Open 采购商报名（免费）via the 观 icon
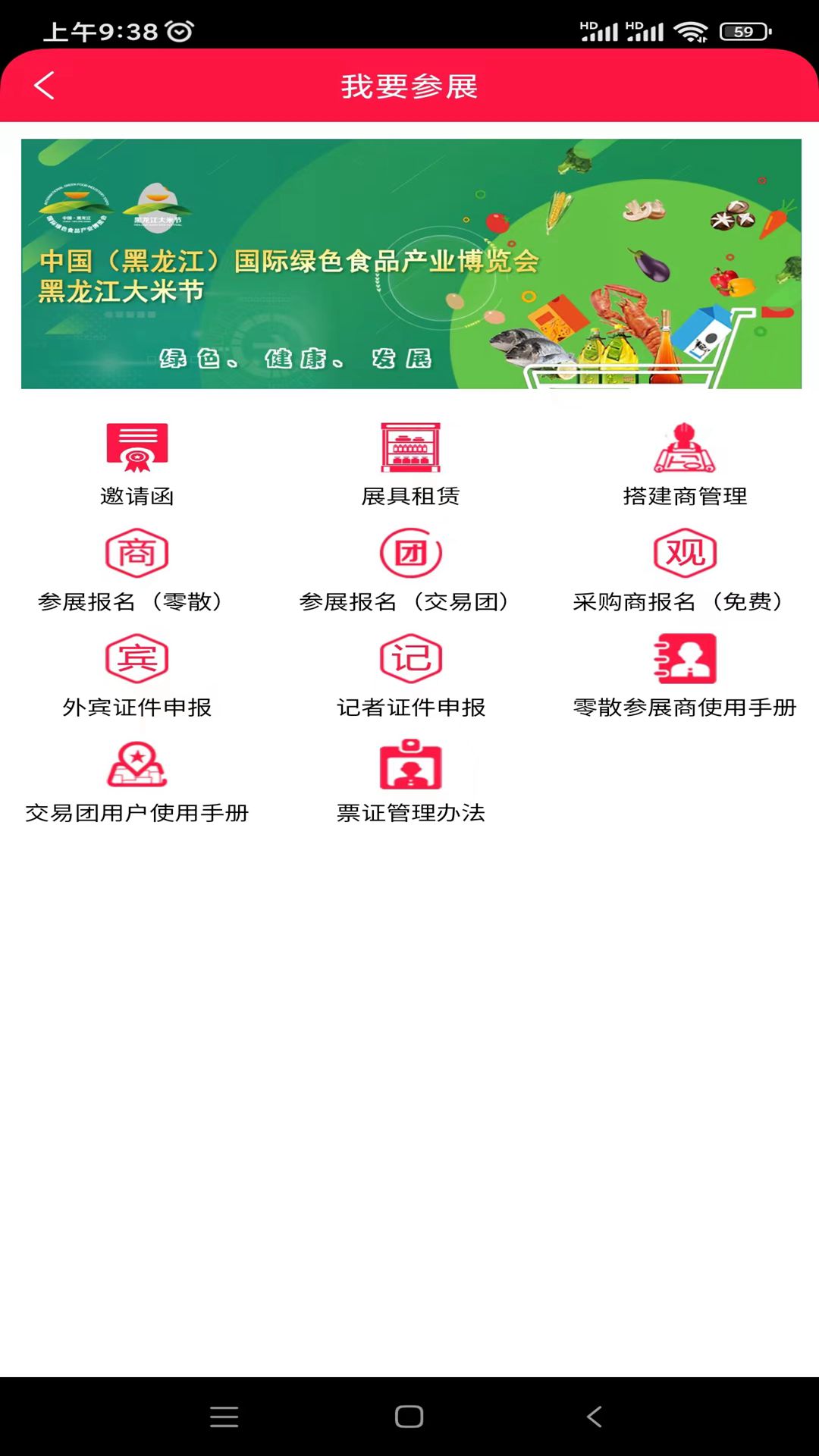The width and height of the screenshot is (819, 1456). (x=683, y=554)
